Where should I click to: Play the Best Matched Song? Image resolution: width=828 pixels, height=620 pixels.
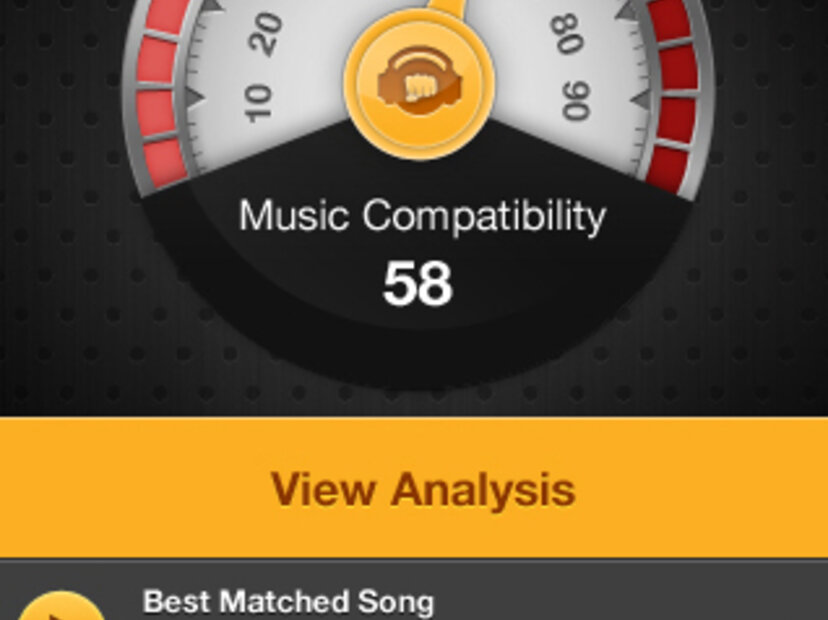coord(62,608)
